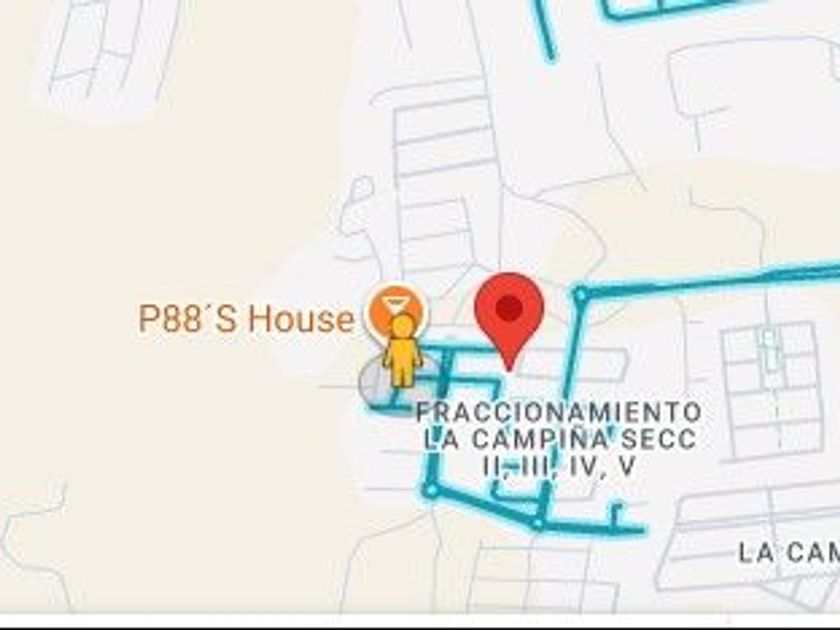
Task: Select the yellow Street View pegman
Action: (x=402, y=350)
